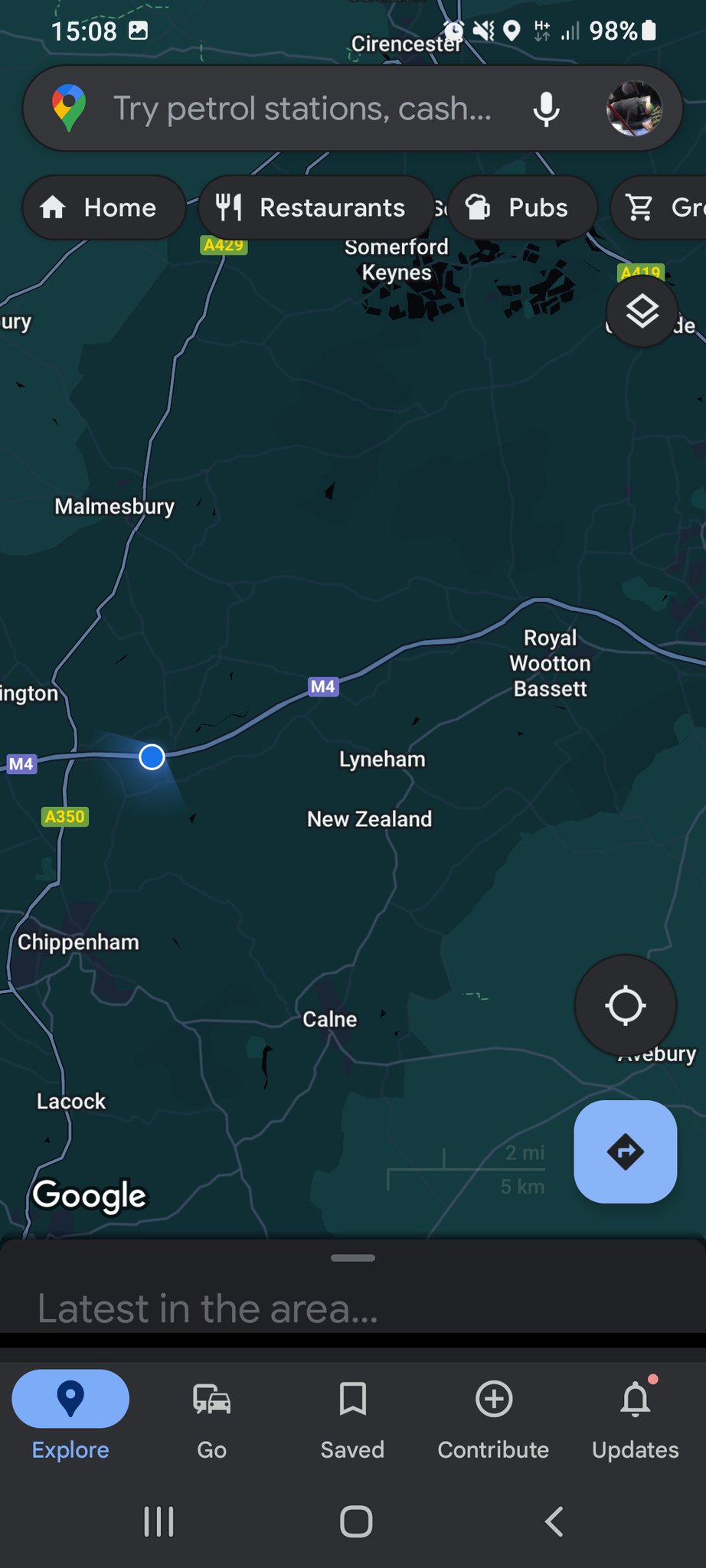Open the map layers button
Screen dimensions: 706x1568
(642, 311)
